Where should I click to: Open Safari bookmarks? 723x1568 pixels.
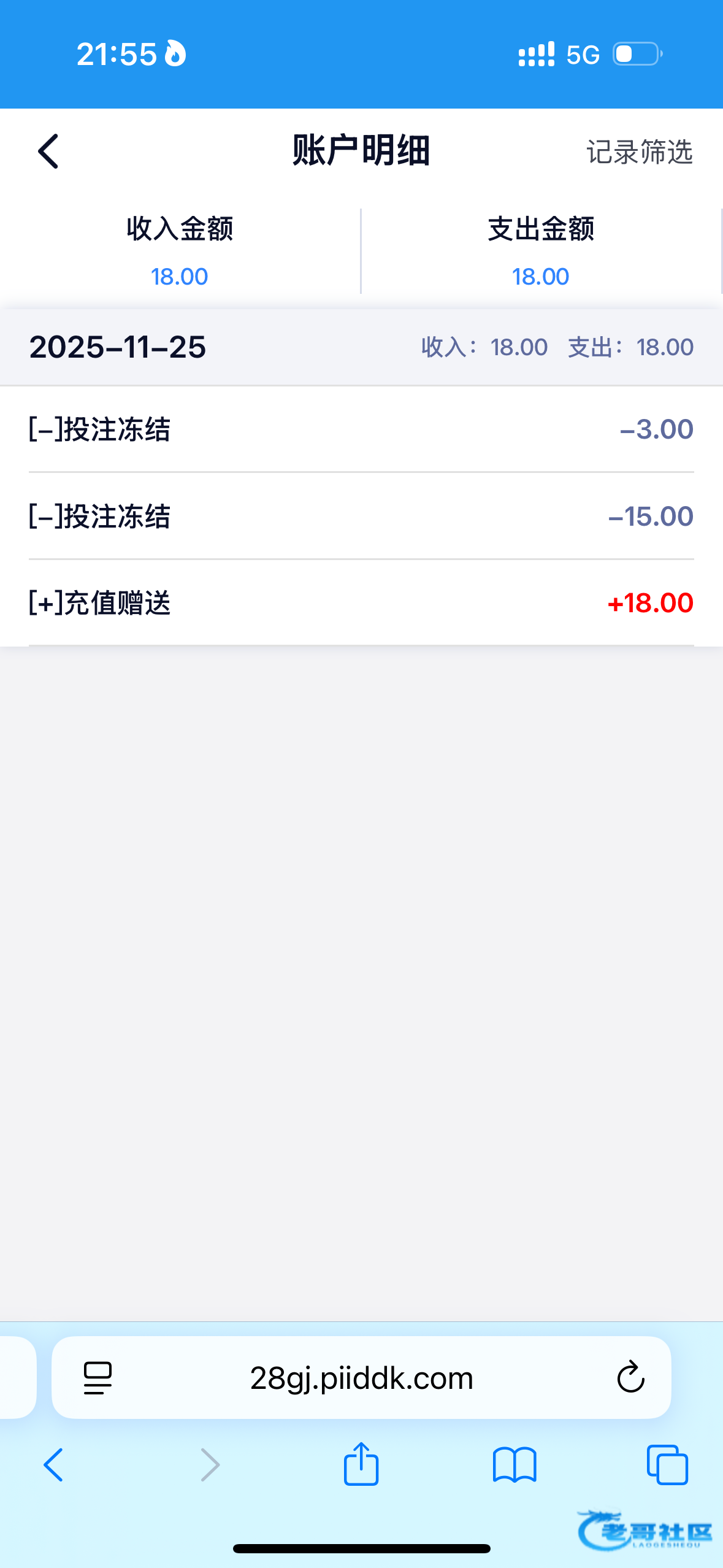[x=515, y=1465]
